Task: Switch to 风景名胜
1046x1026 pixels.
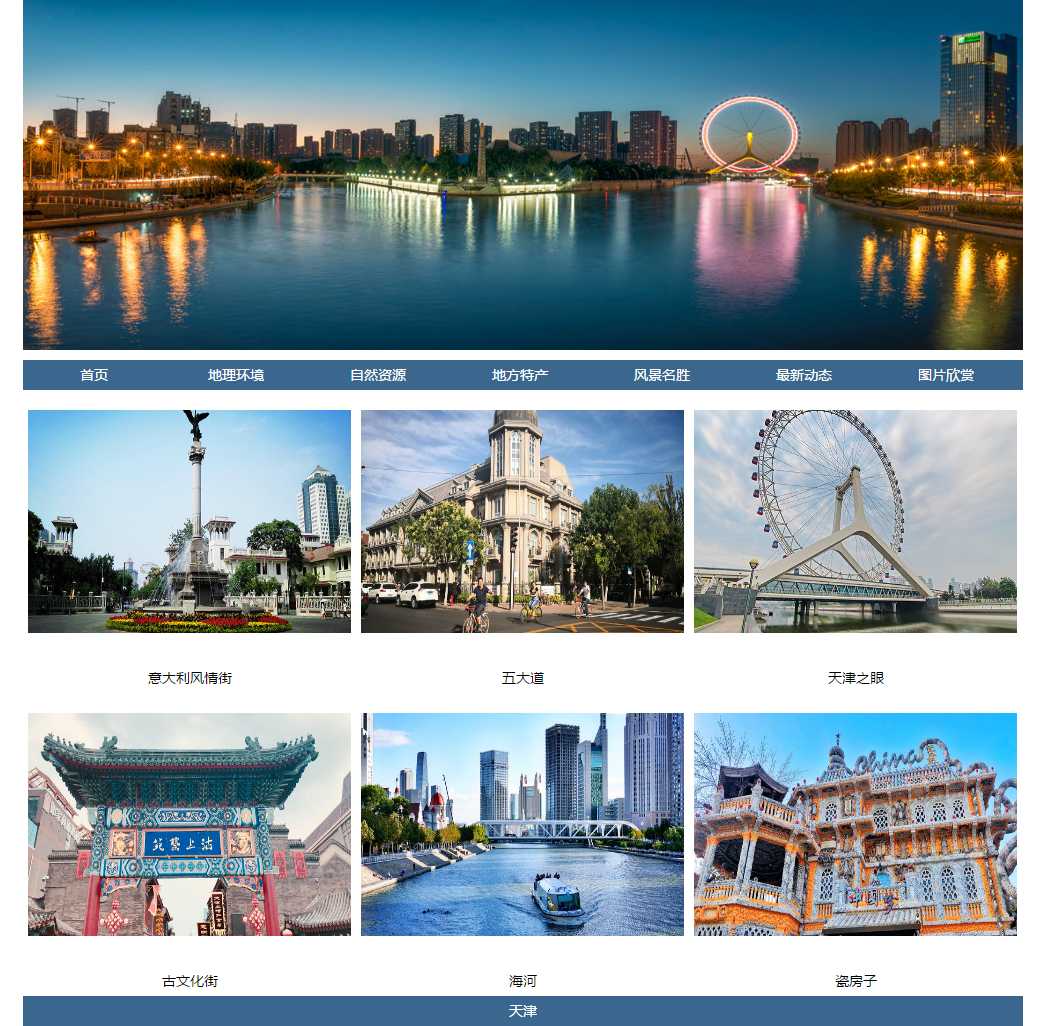Action: click(662, 375)
